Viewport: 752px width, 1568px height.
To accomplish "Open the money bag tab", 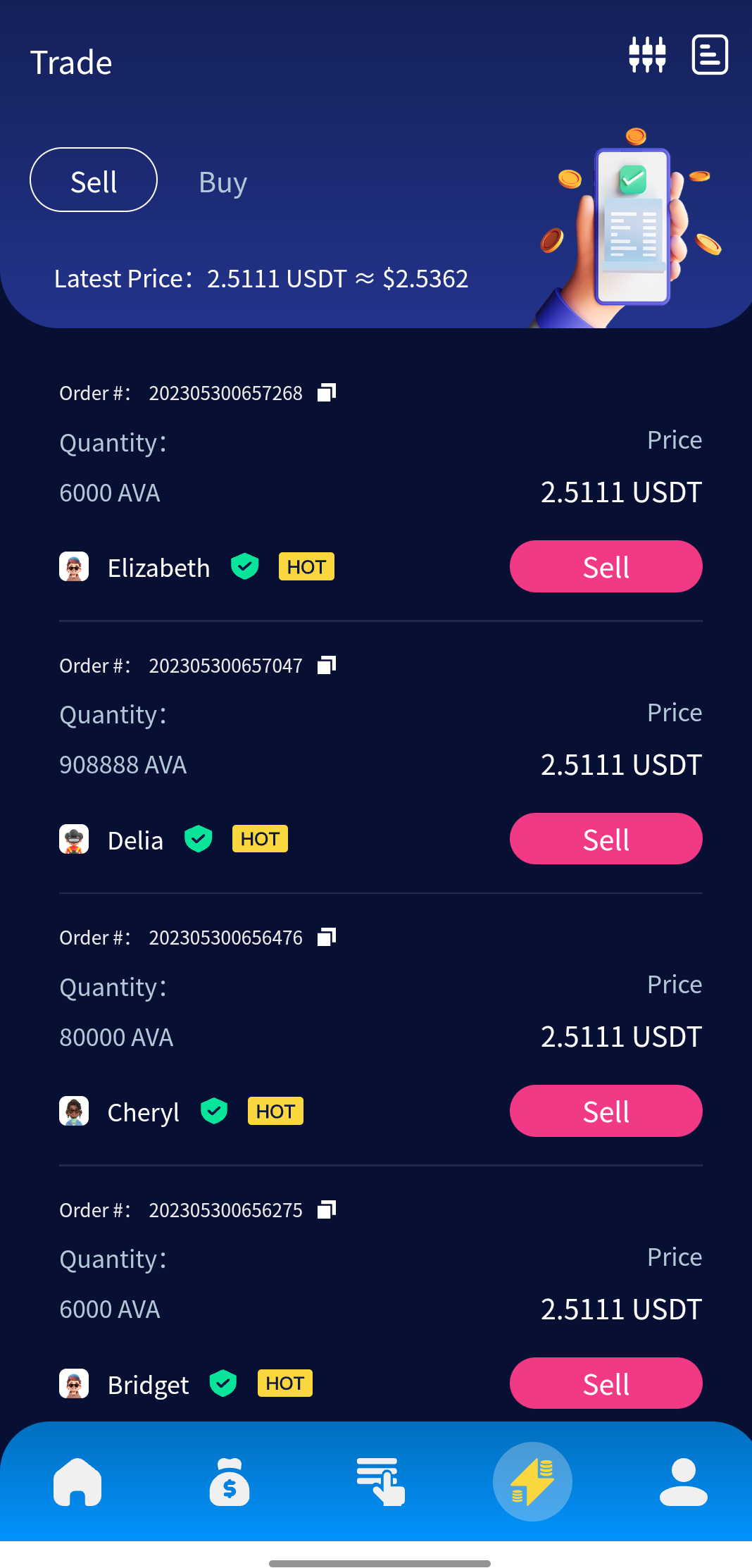I will [230, 1482].
